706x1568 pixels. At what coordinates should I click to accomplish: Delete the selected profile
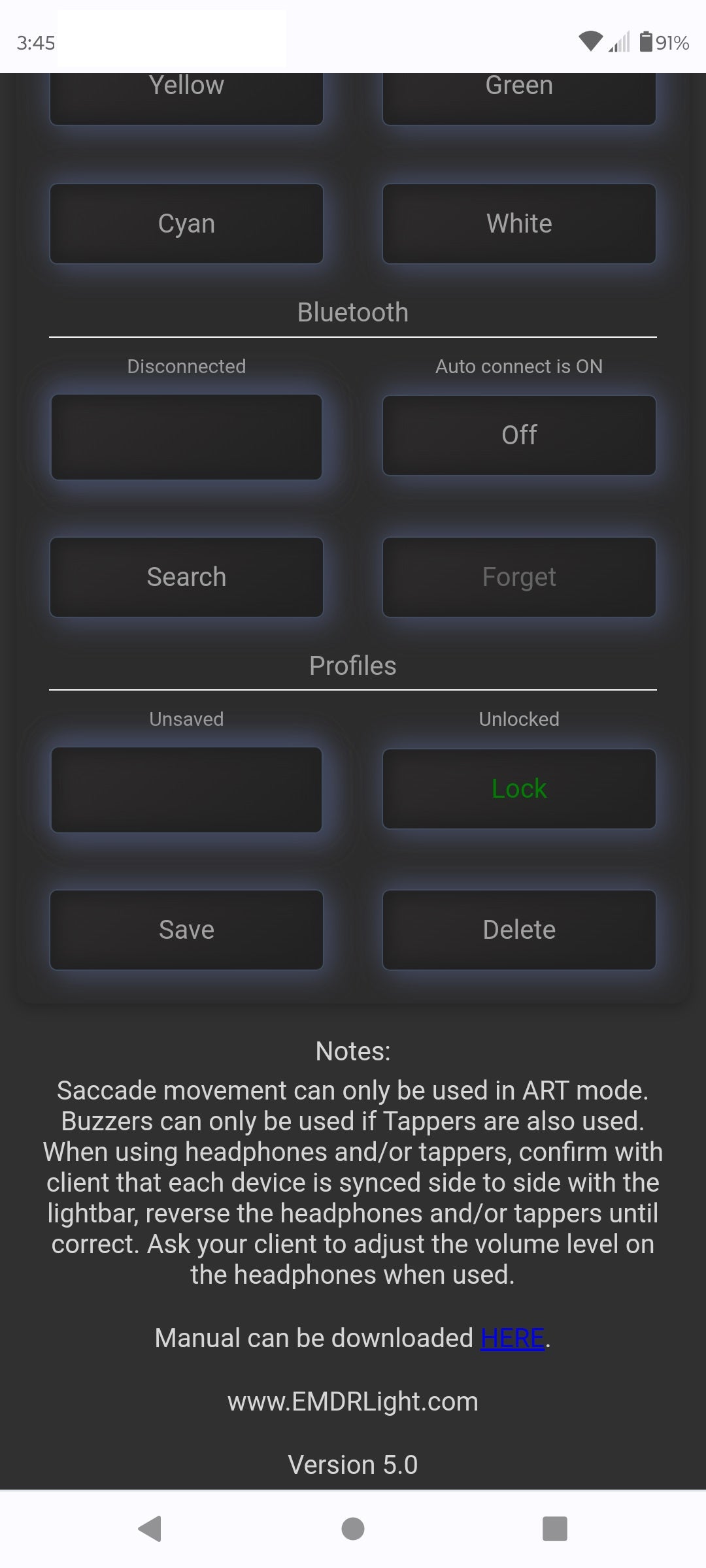pos(519,930)
